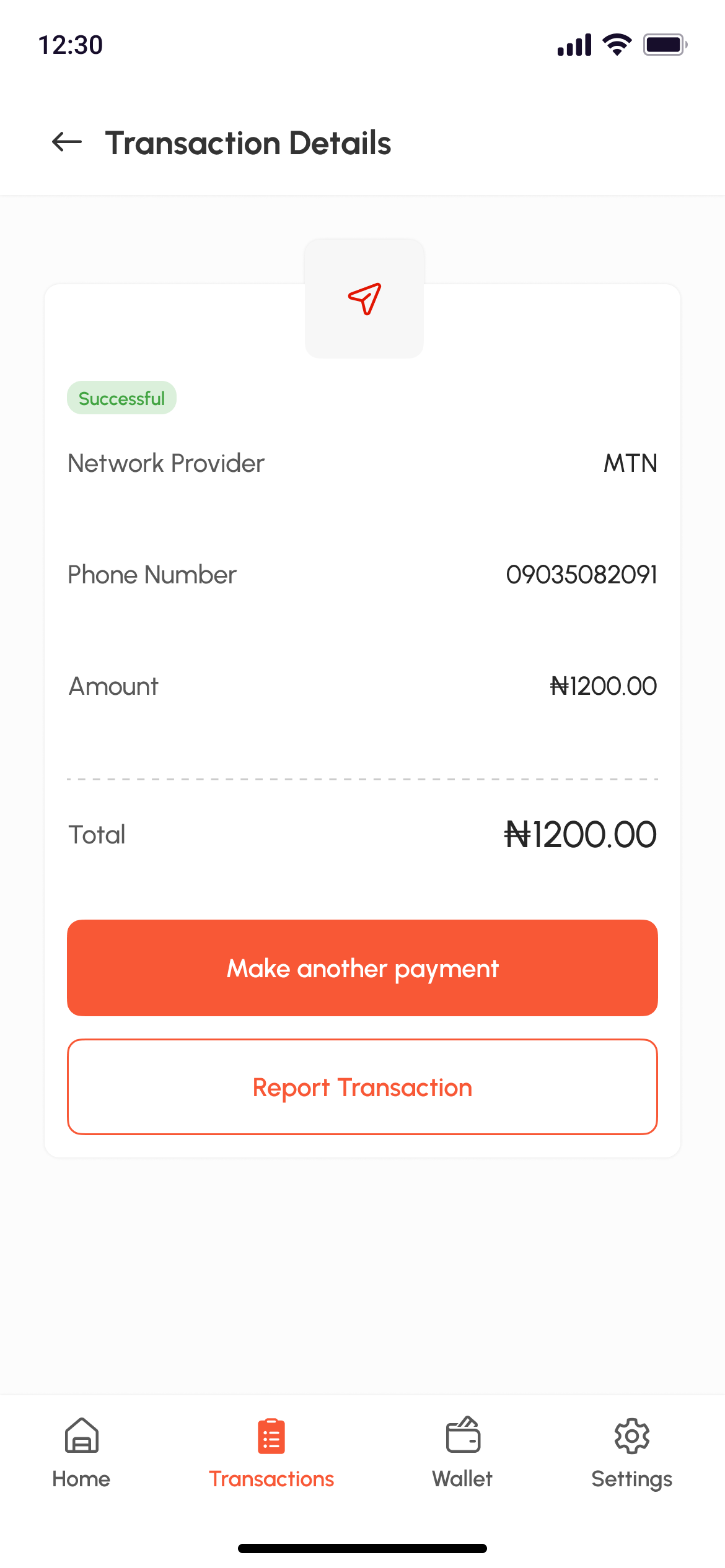725x1568 pixels.
Task: Switch to the Home tab
Action: click(x=81, y=1453)
